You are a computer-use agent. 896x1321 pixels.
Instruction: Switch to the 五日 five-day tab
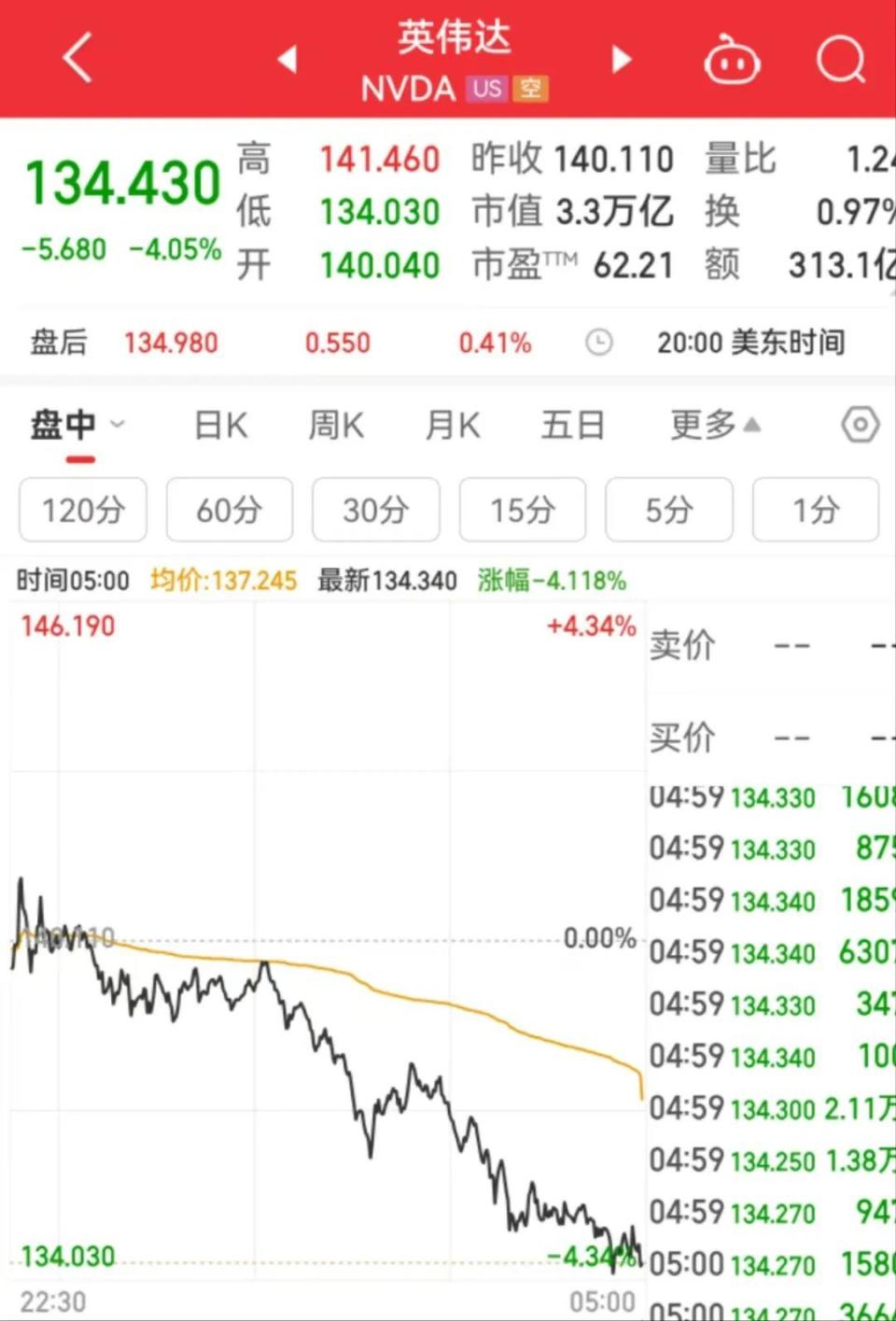pos(572,425)
